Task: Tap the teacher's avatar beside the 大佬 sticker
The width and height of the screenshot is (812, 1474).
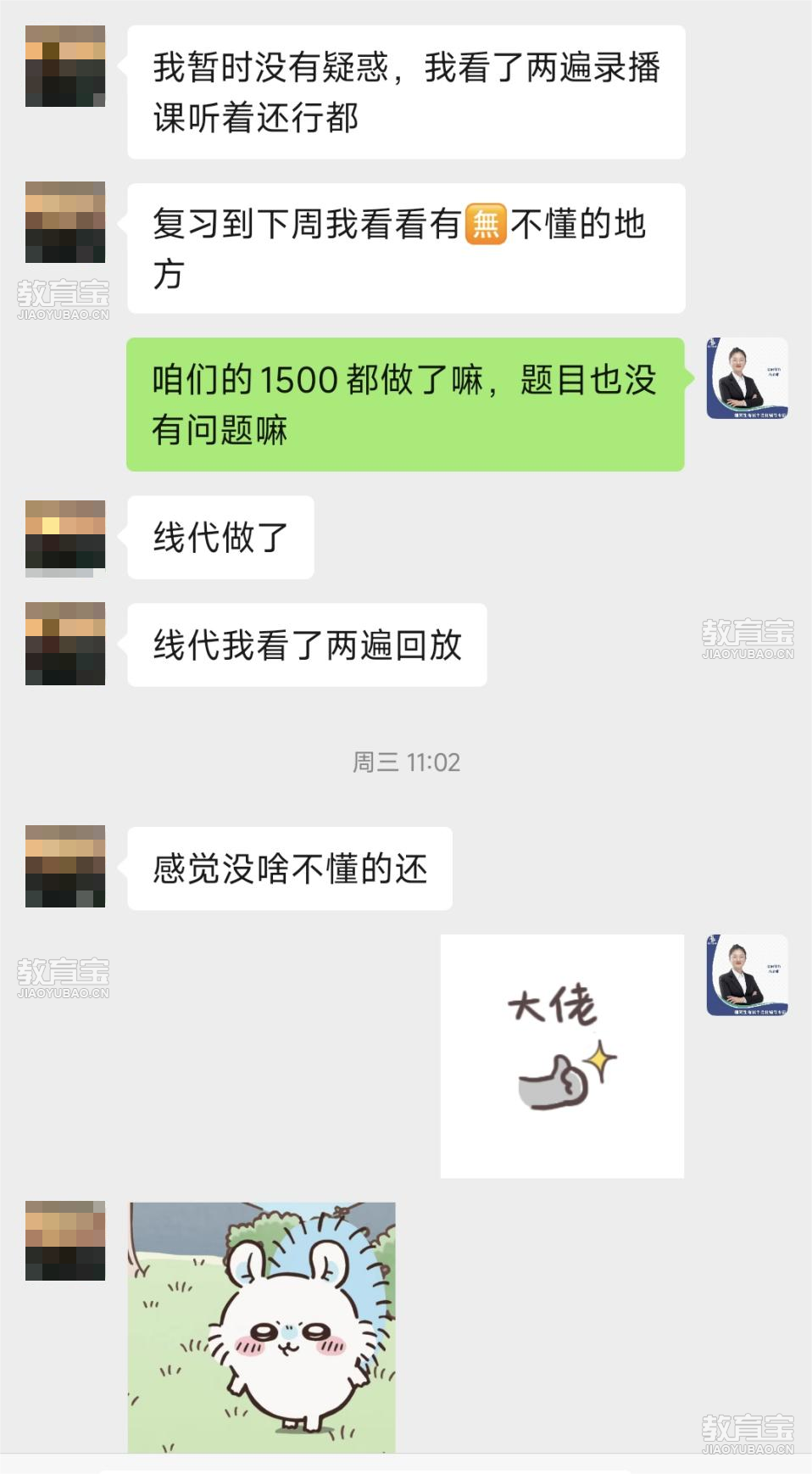Action: tap(747, 974)
